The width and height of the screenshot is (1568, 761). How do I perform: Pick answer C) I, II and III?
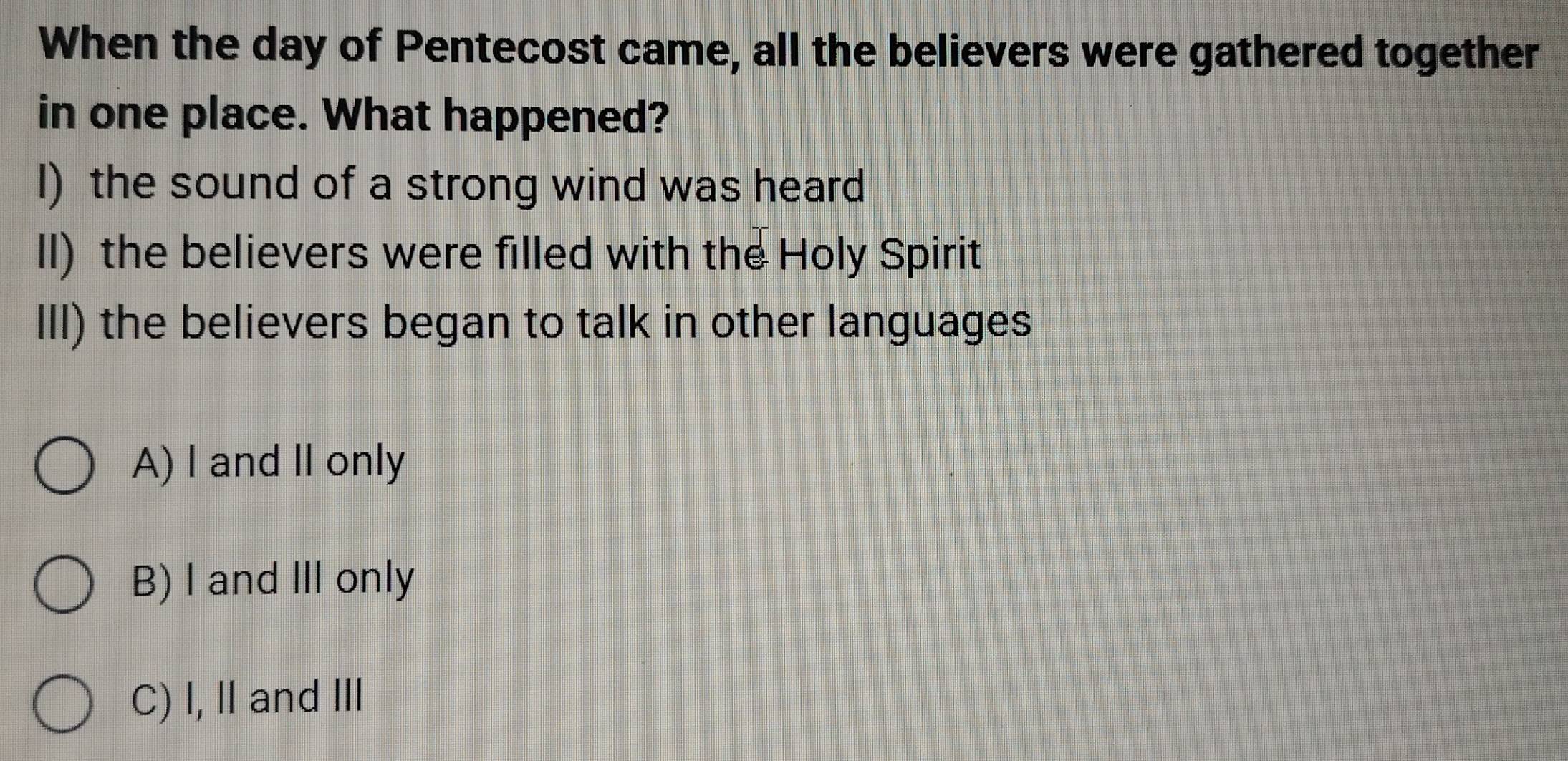click(63, 703)
